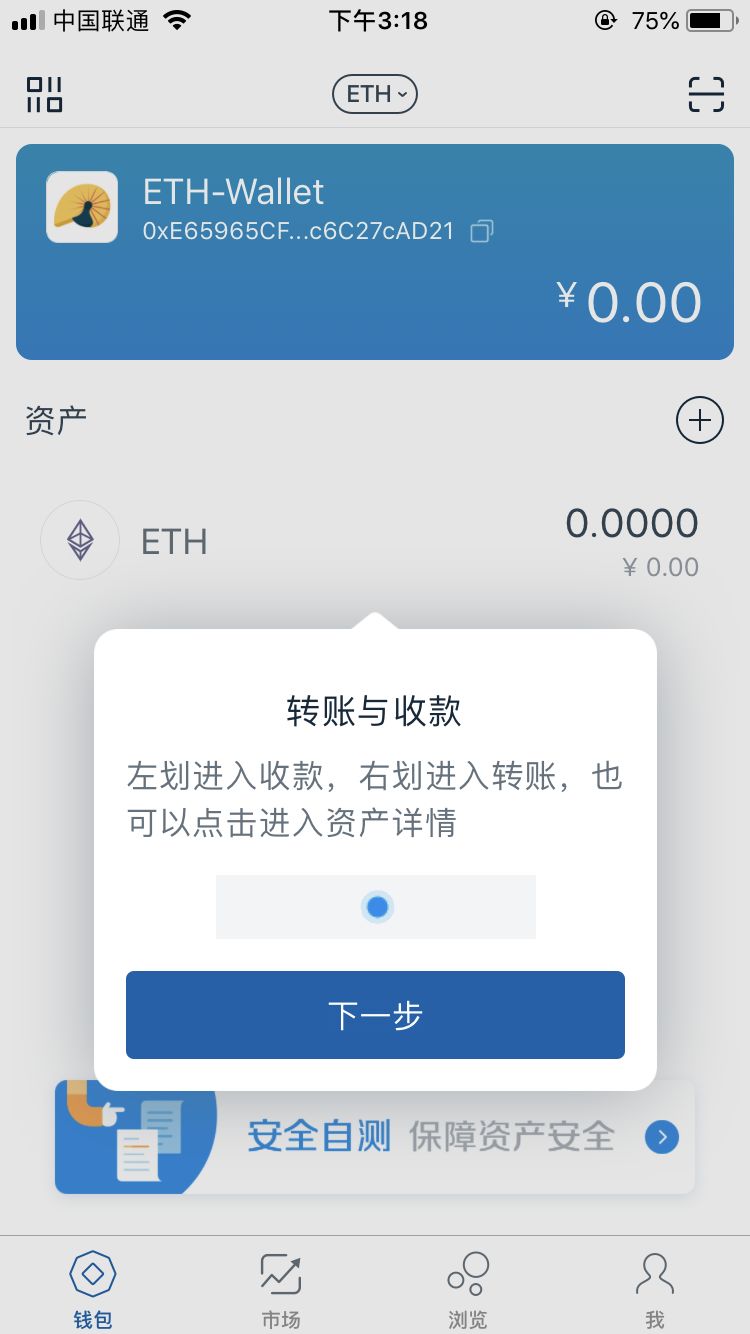The height and width of the screenshot is (1334, 750).
Task: Click the ETH-Wallet avatar image
Action: click(81, 207)
